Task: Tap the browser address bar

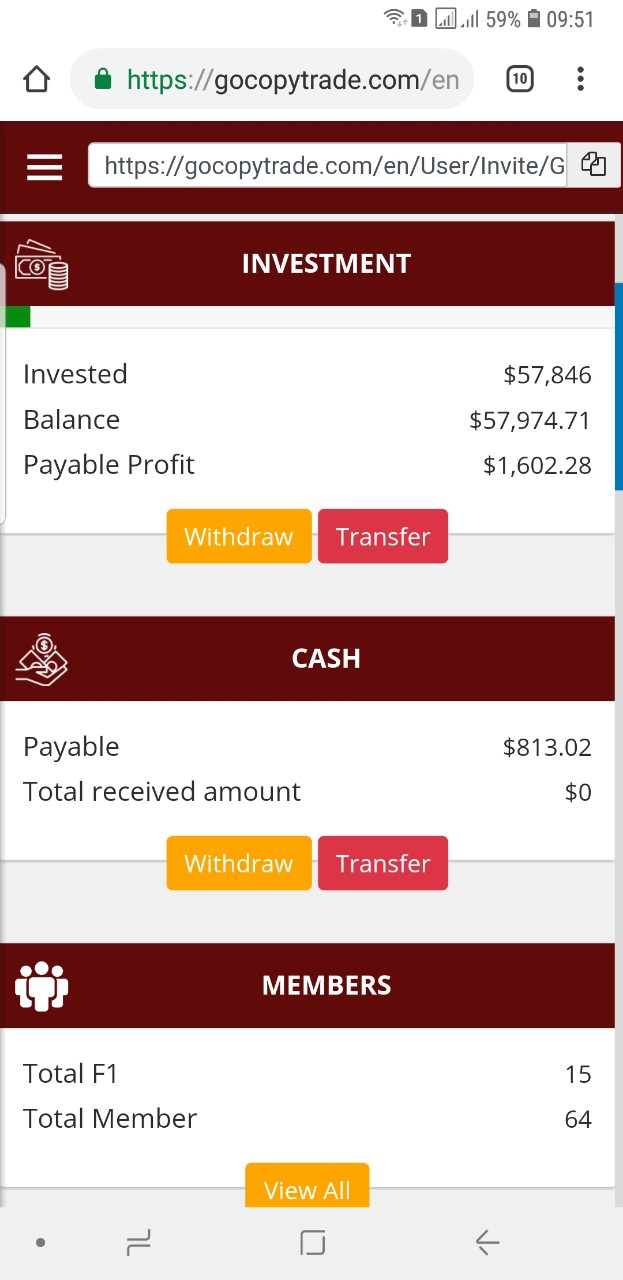Action: (x=280, y=79)
